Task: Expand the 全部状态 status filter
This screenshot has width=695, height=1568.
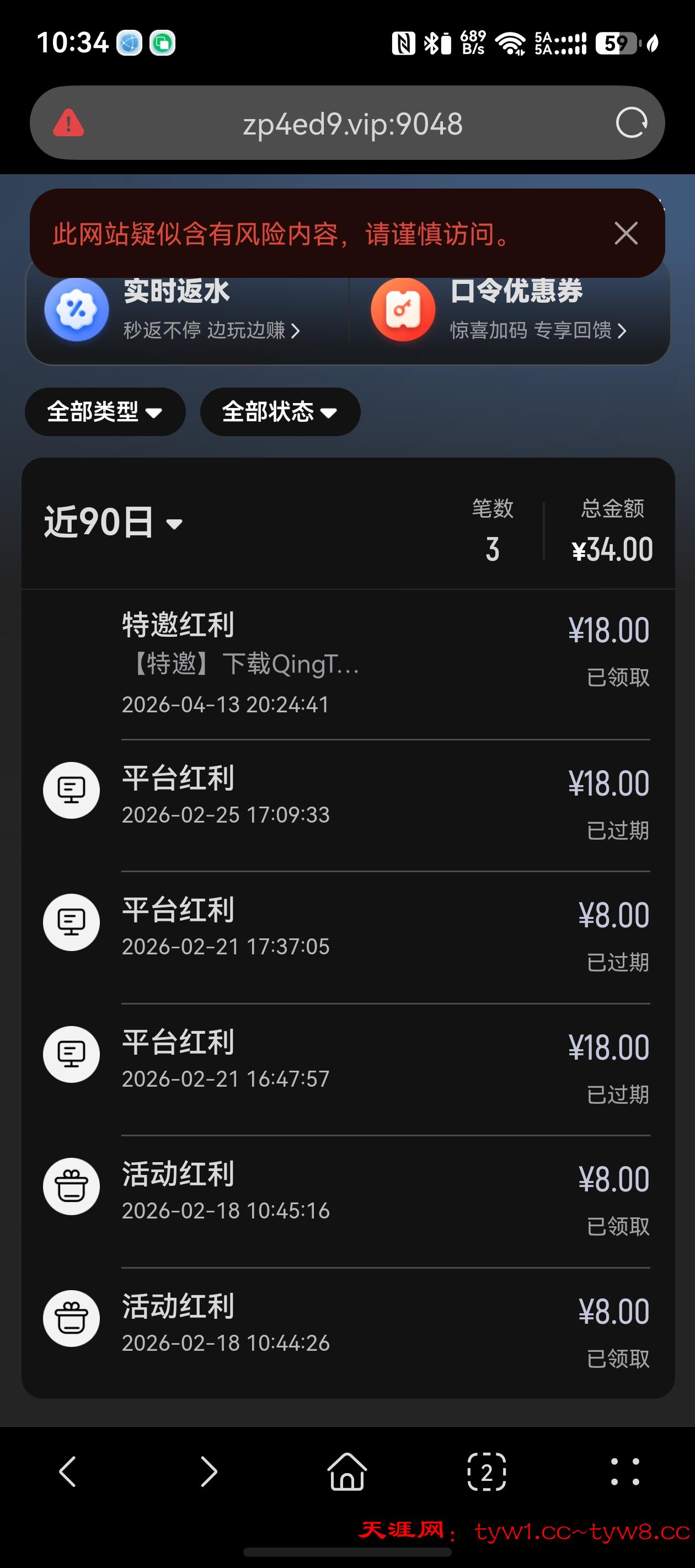Action: (x=280, y=412)
